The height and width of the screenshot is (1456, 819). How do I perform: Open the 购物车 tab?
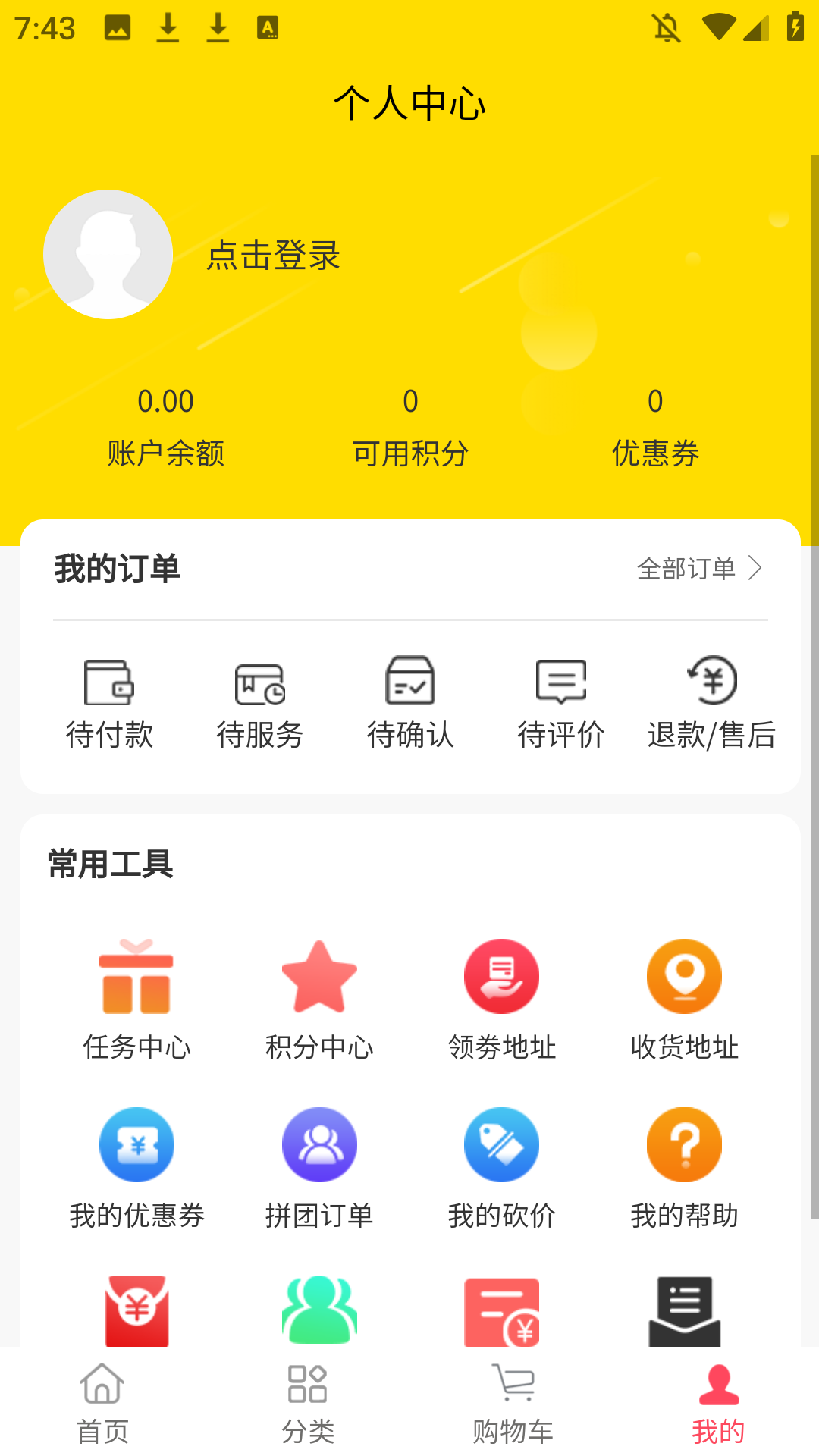[x=513, y=1402]
